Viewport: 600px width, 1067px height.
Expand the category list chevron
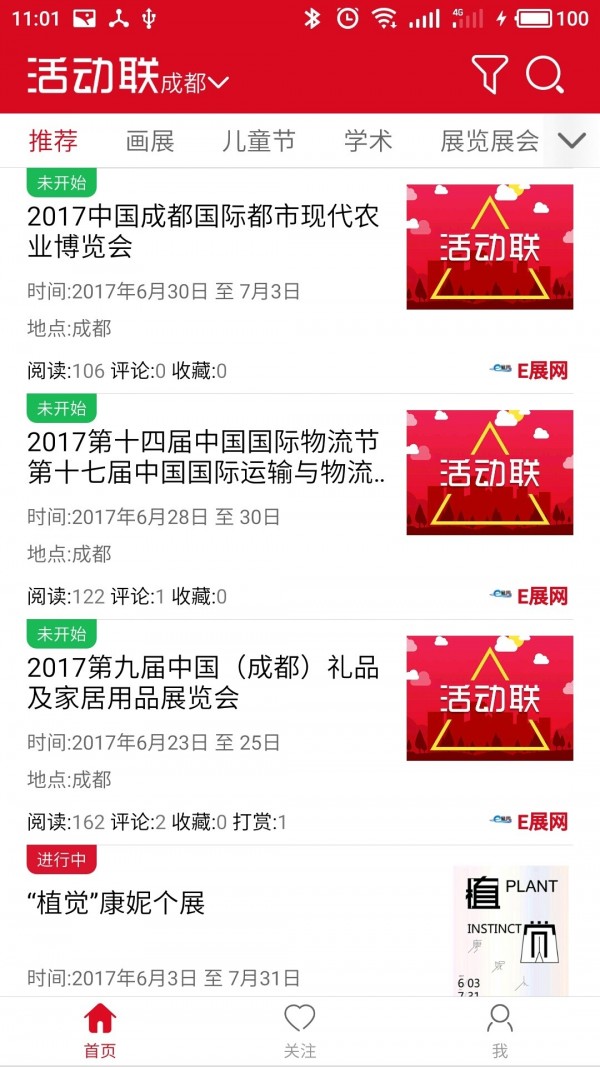pos(572,141)
